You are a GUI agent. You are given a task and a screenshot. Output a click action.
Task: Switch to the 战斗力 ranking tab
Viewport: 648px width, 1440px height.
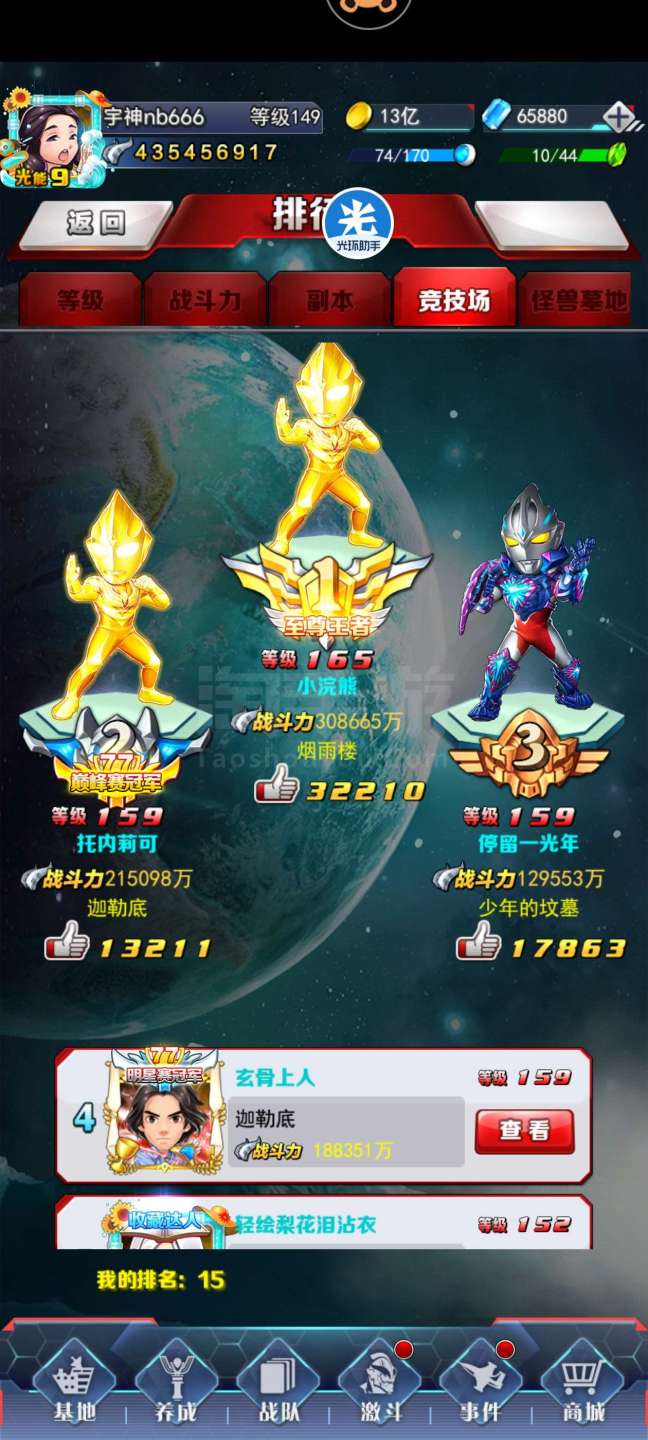(204, 299)
